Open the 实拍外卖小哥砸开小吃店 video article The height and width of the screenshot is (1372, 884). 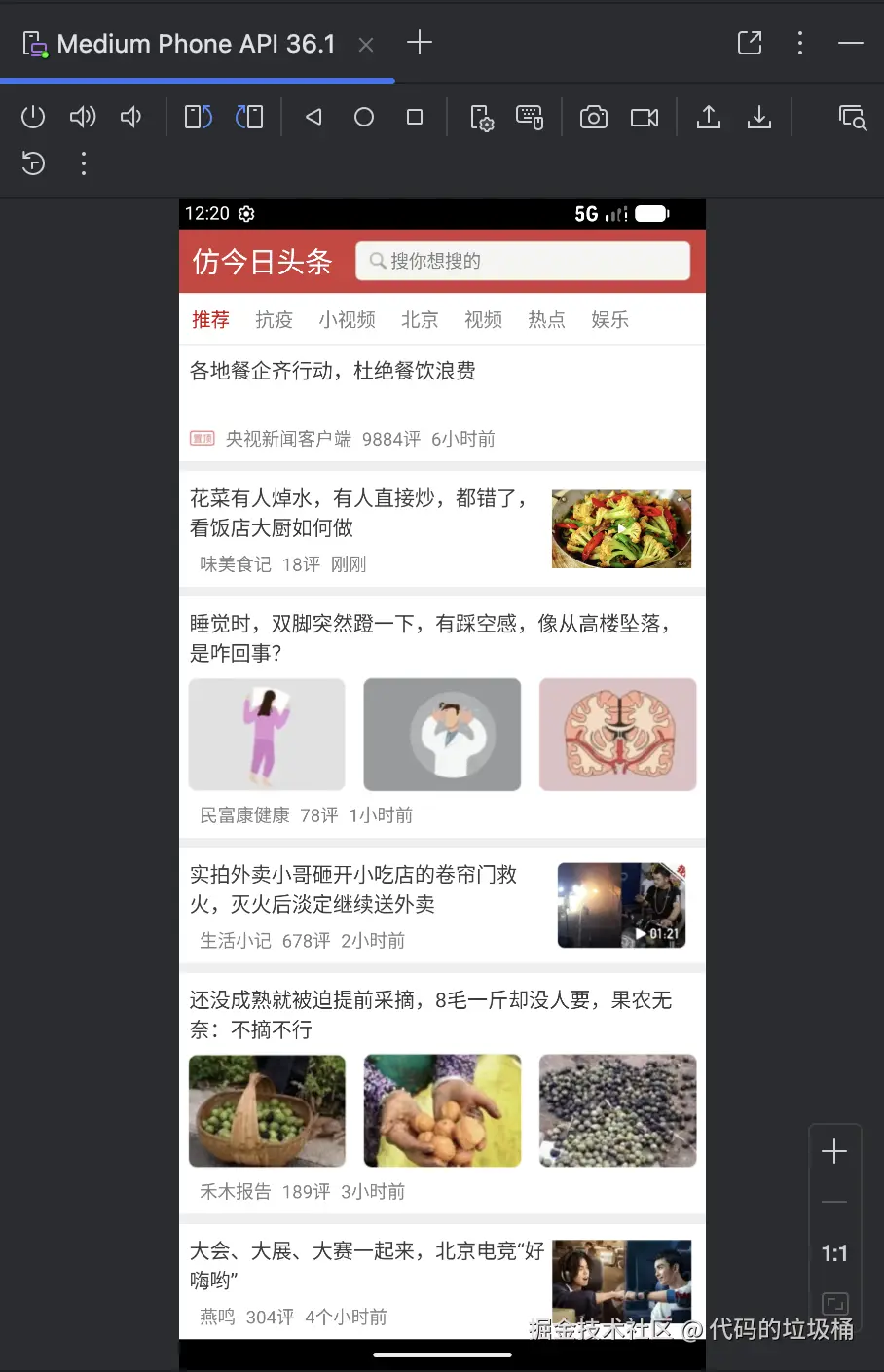[352, 889]
